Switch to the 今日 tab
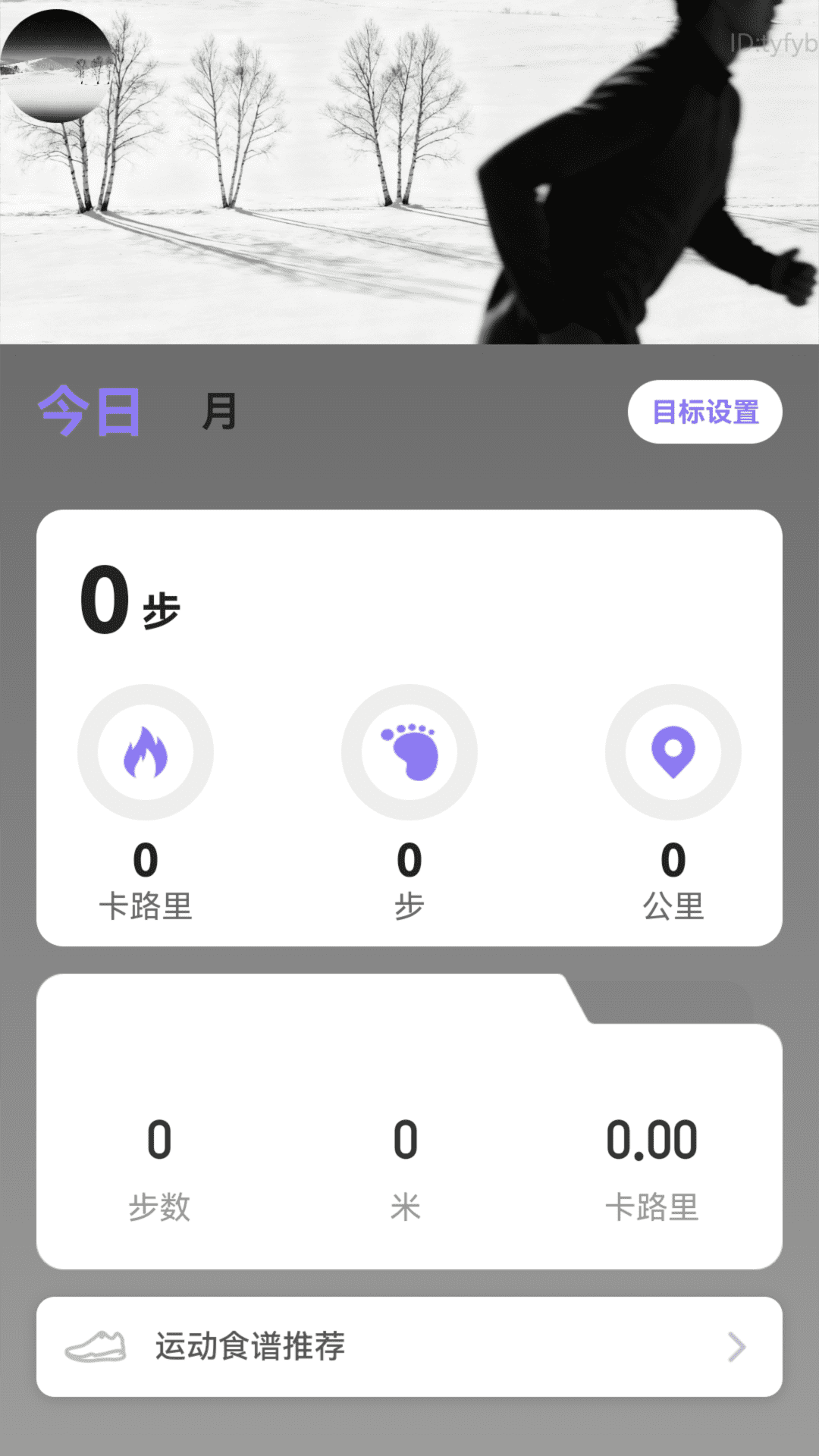This screenshot has width=819, height=1456. coord(89,410)
